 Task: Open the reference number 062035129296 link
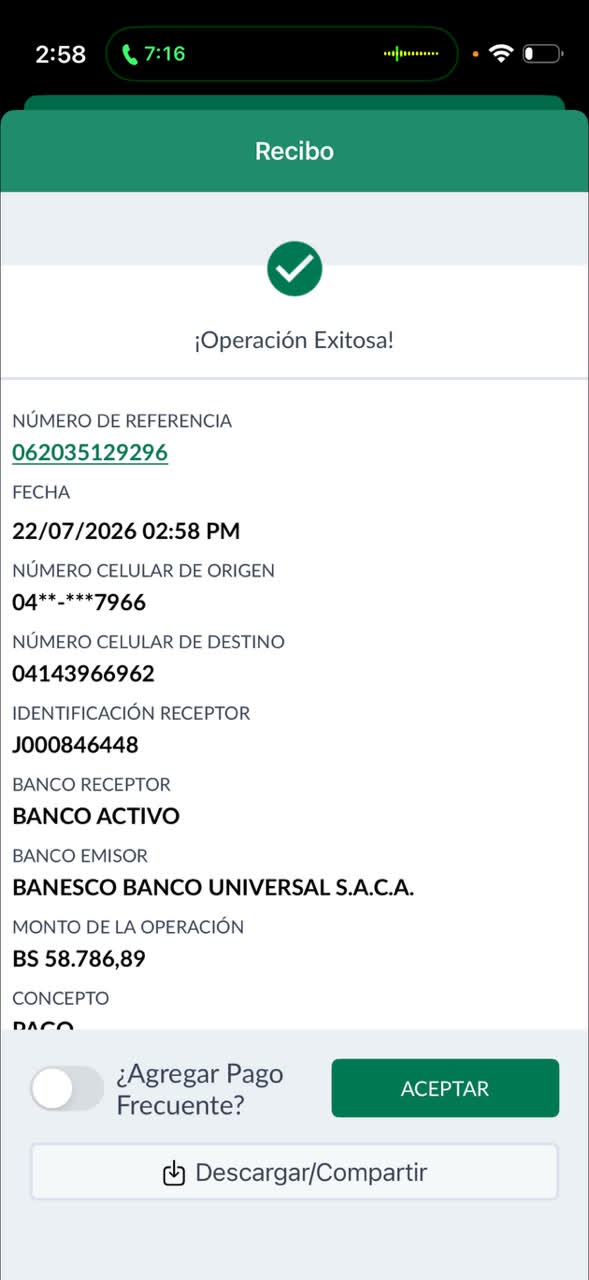pos(90,453)
